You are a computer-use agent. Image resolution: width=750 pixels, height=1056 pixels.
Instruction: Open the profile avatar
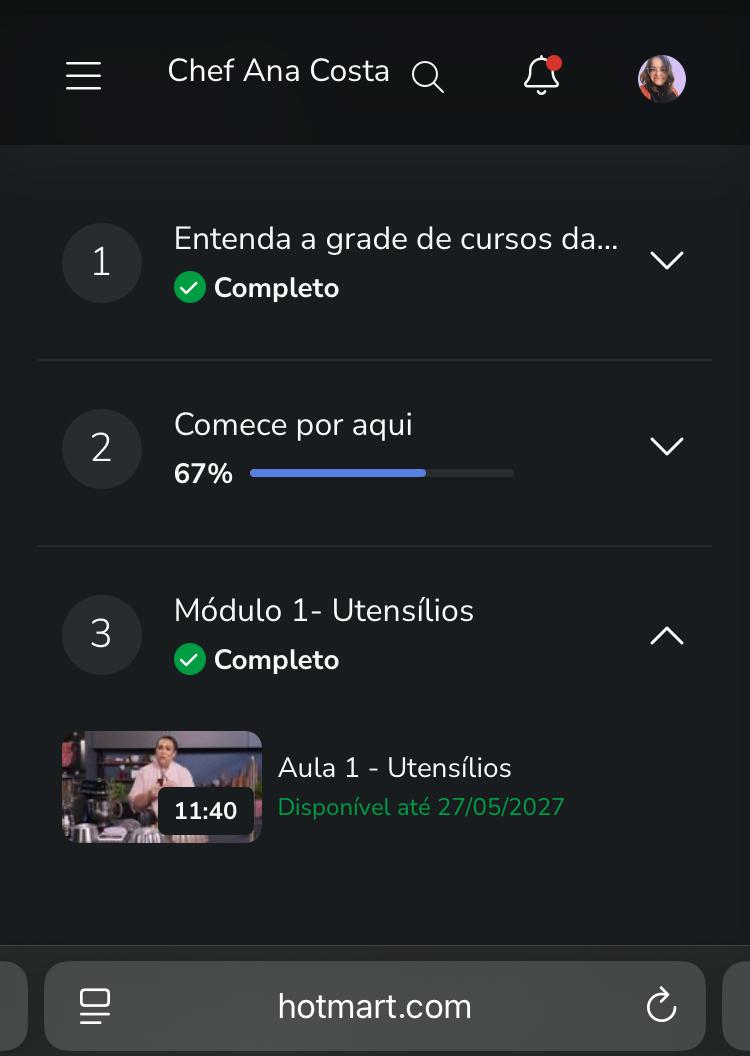(x=662, y=78)
